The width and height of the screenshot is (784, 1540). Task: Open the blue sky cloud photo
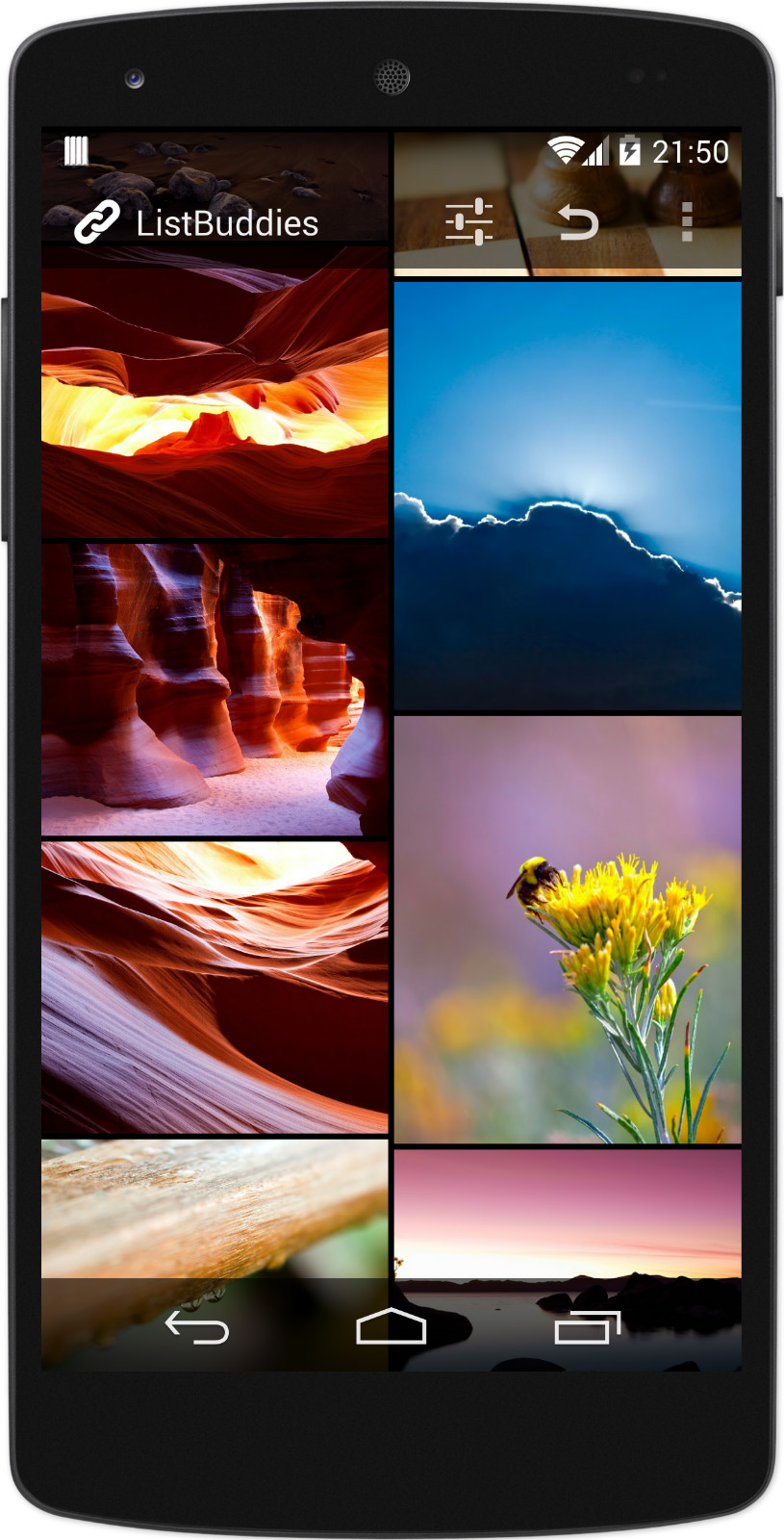point(568,496)
